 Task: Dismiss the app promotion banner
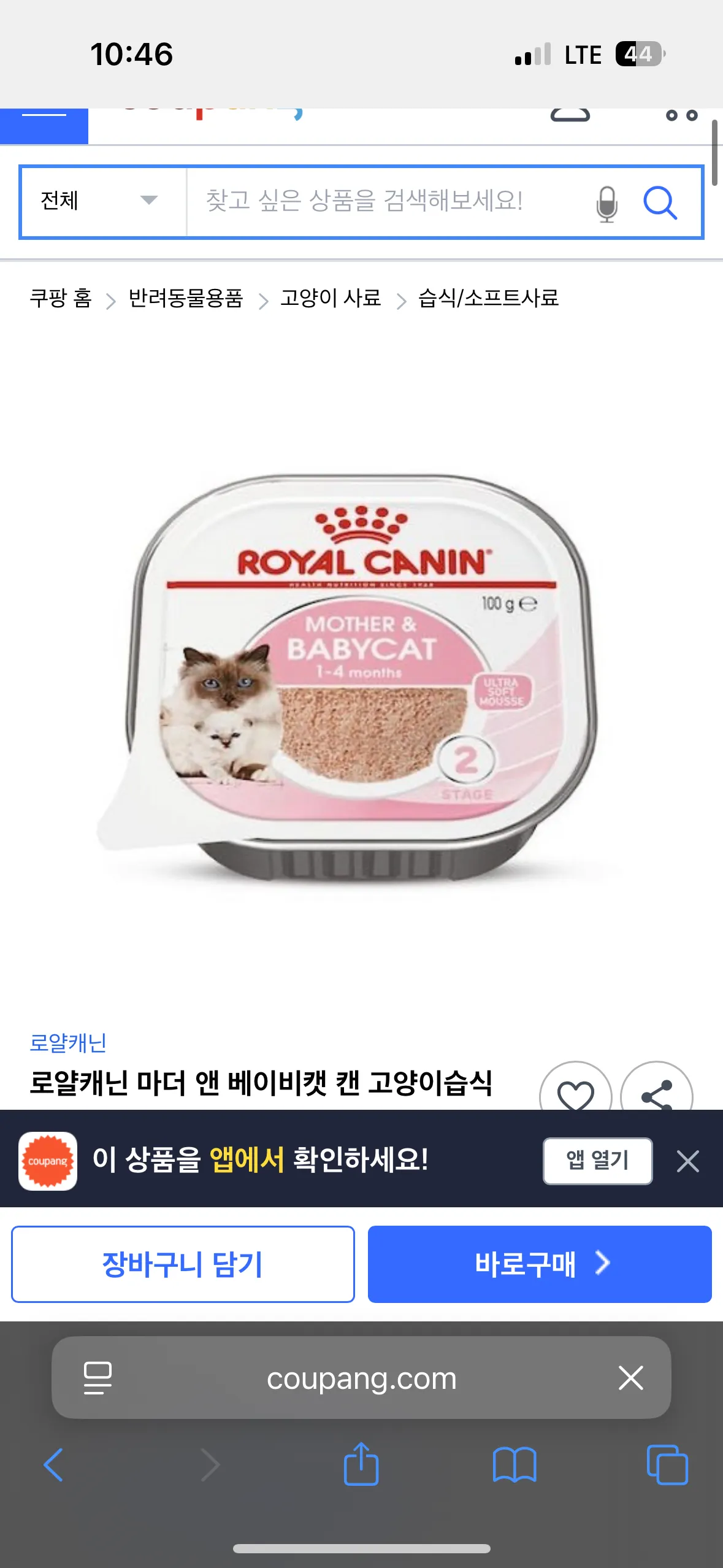(687, 1161)
